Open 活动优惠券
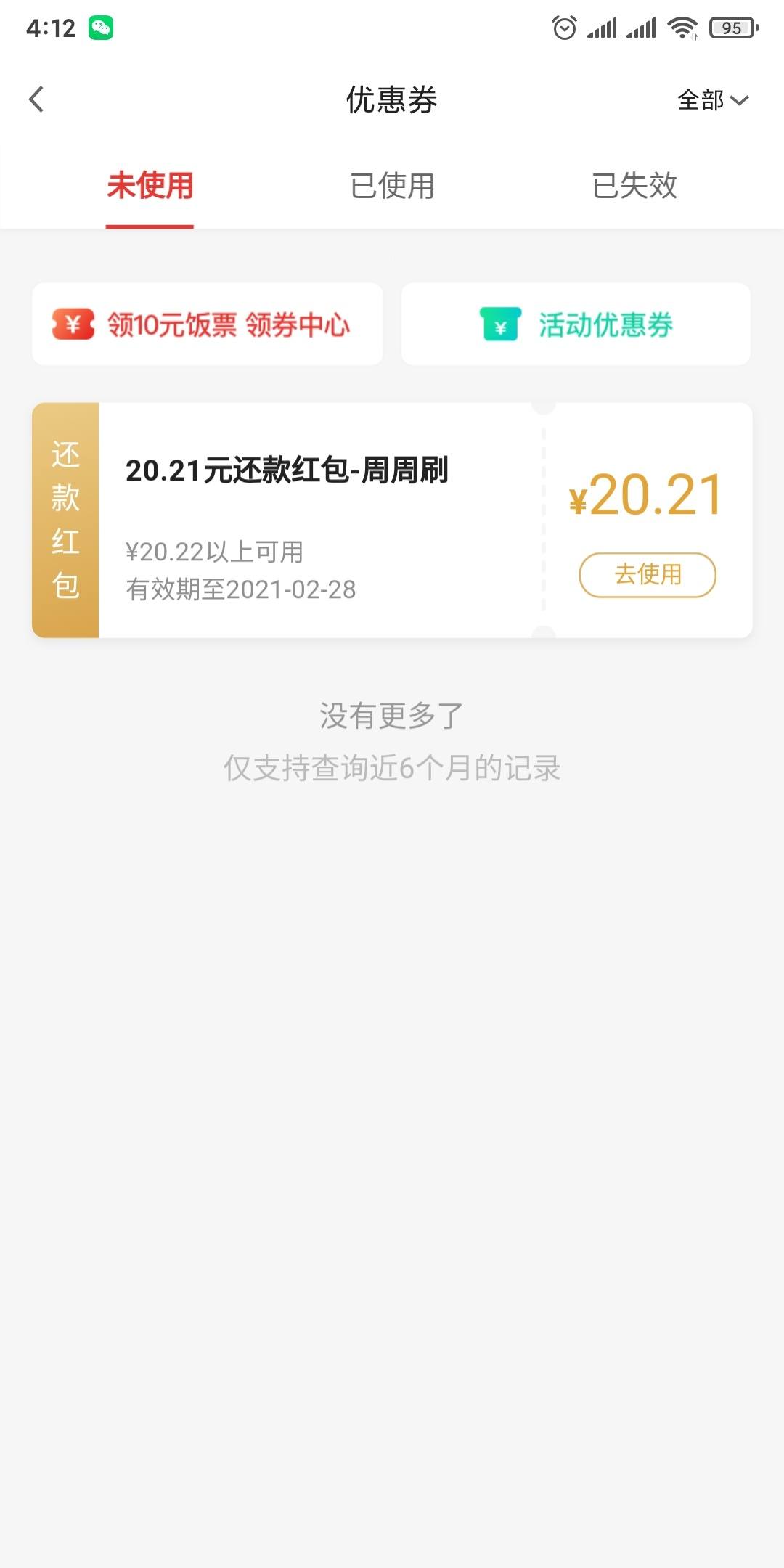 [576, 324]
